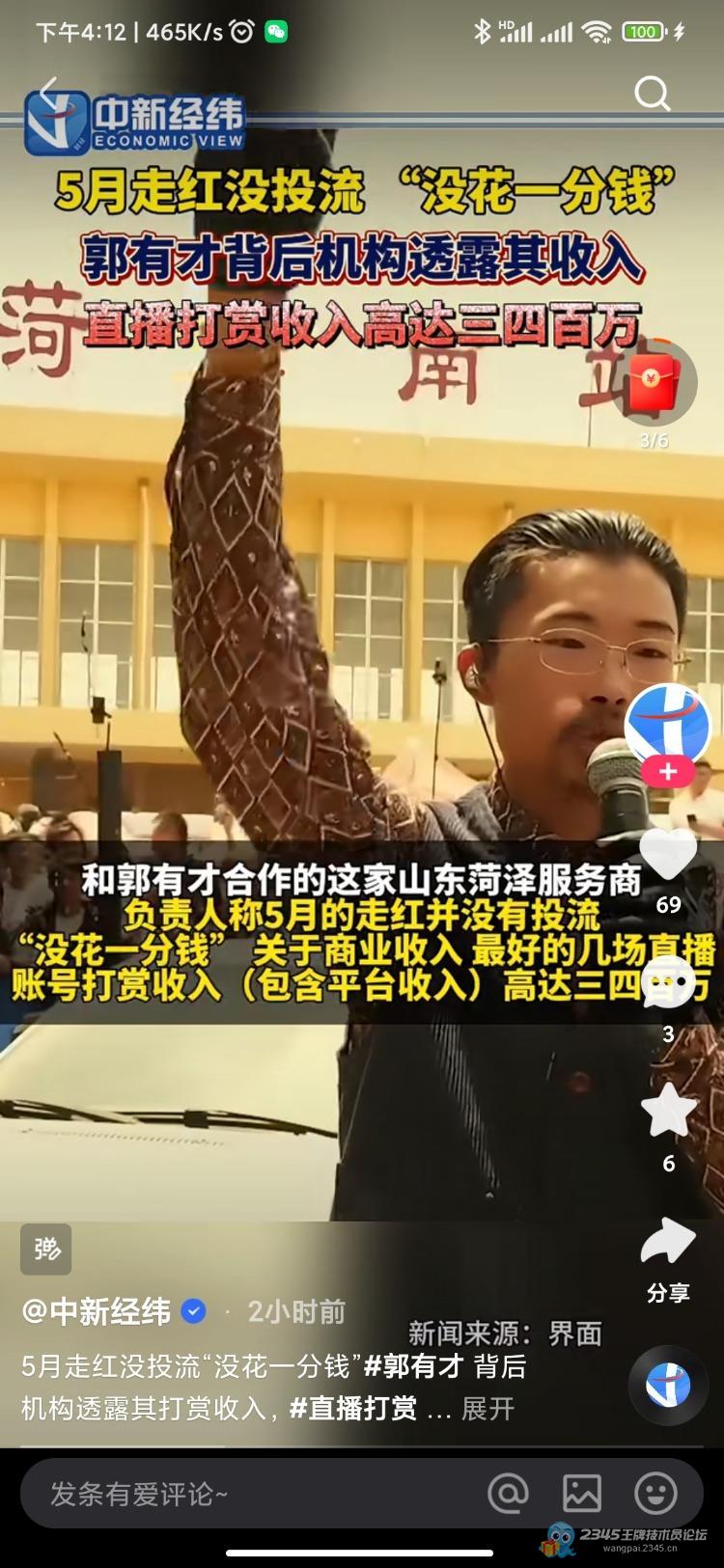The height and width of the screenshot is (1568, 724).
Task: Mention someone with the @ icon
Action: click(509, 1494)
